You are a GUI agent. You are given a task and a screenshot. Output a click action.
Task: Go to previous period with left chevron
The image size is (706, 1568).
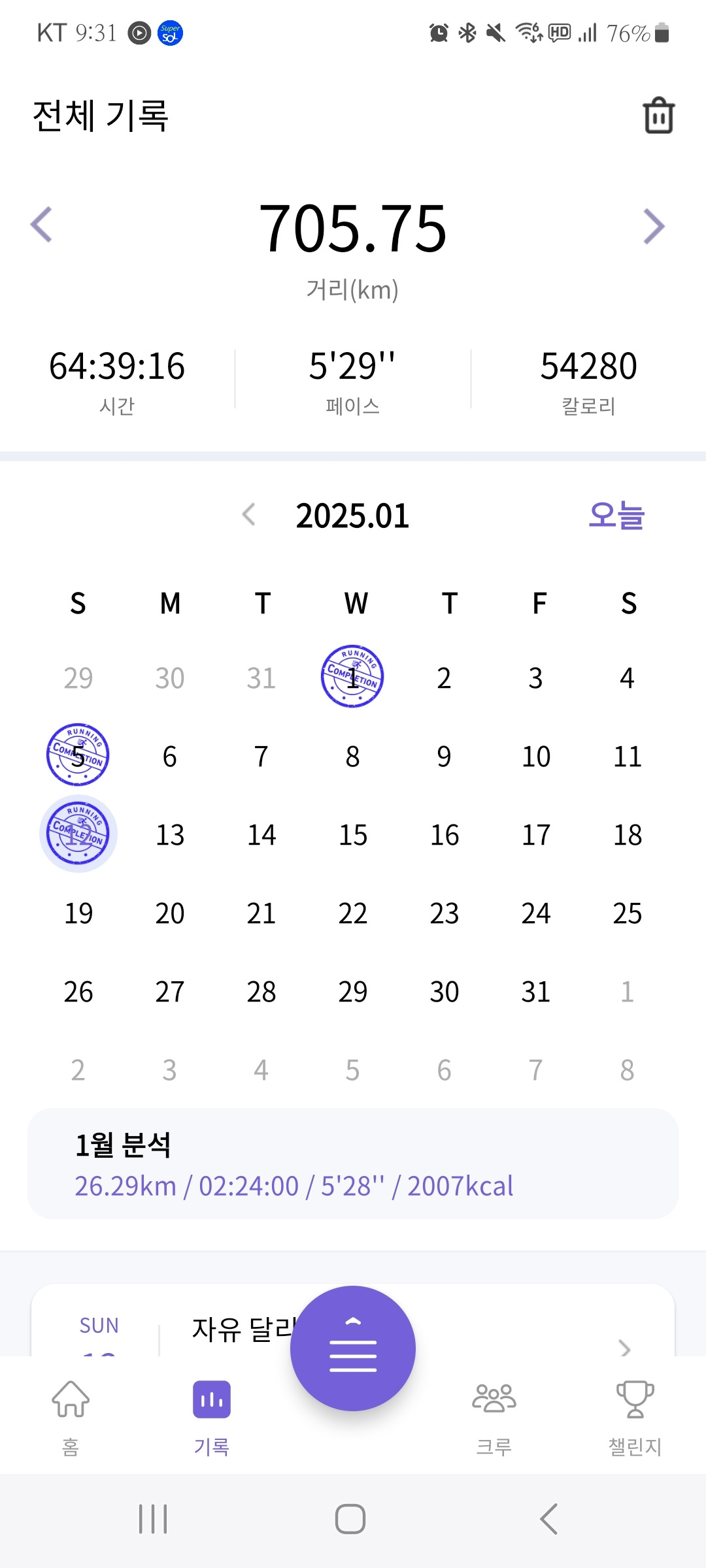click(x=41, y=225)
